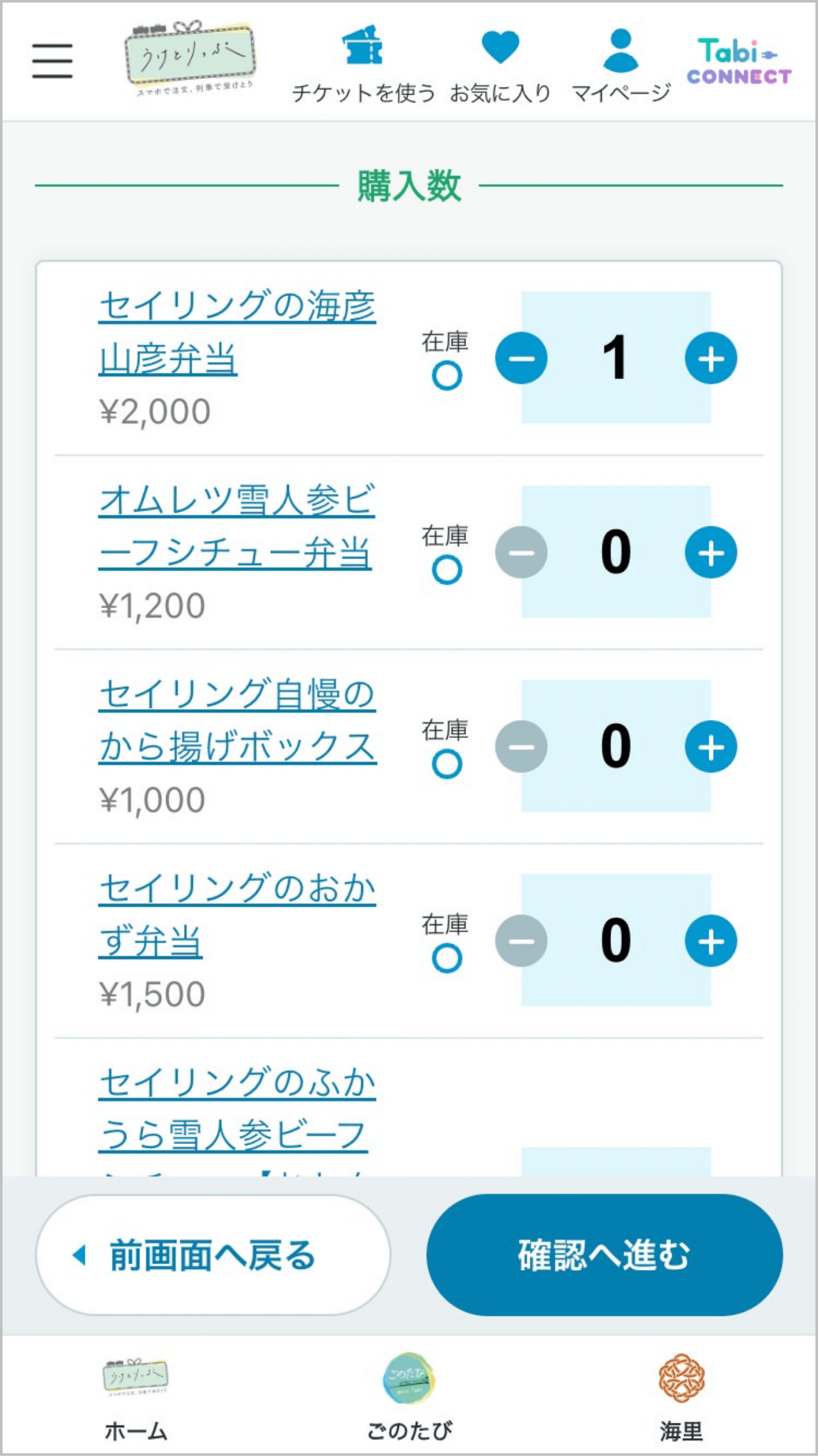Increase quantity of から揚げボックス

point(711,747)
